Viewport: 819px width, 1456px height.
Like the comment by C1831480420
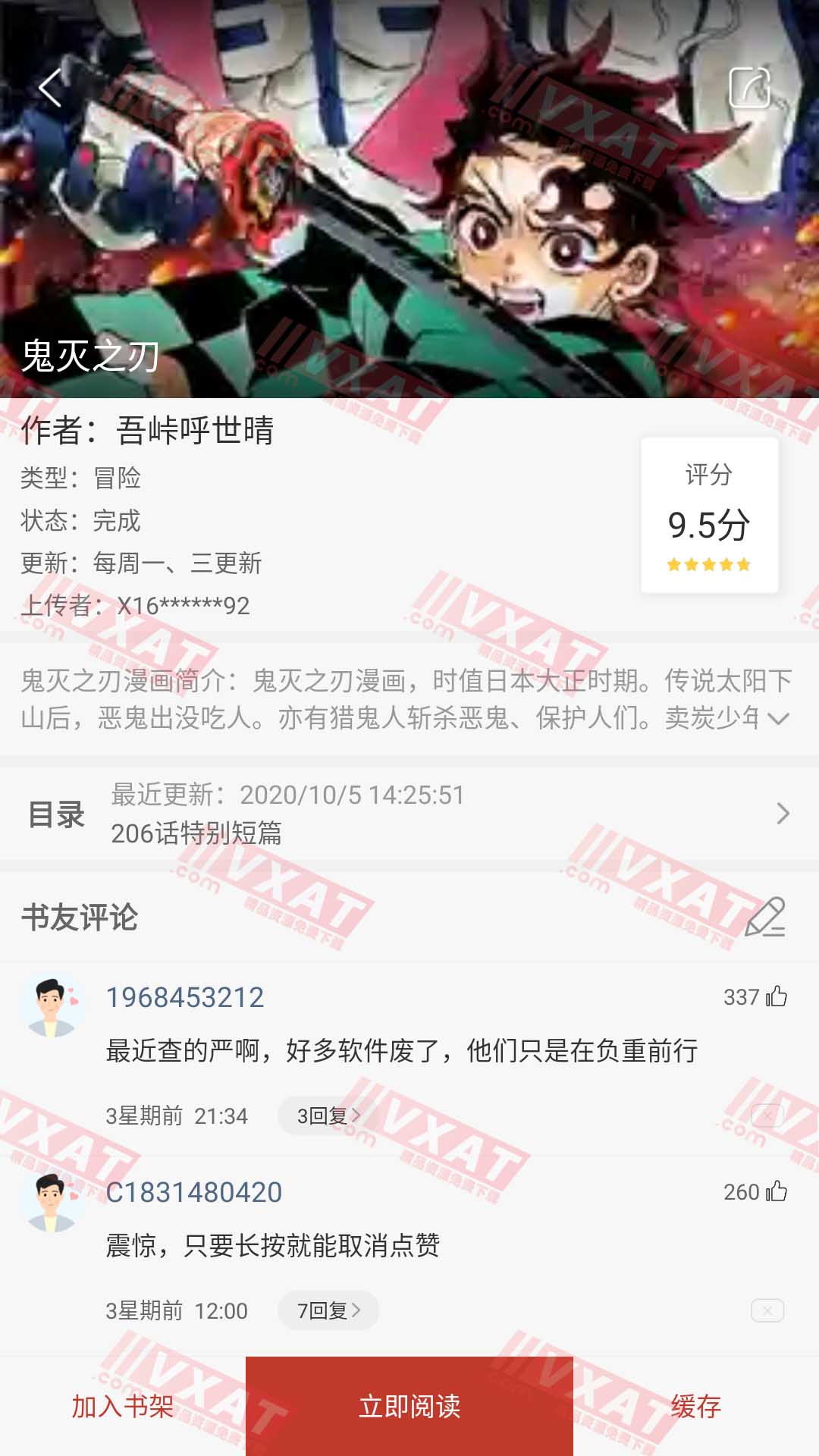tap(776, 1191)
